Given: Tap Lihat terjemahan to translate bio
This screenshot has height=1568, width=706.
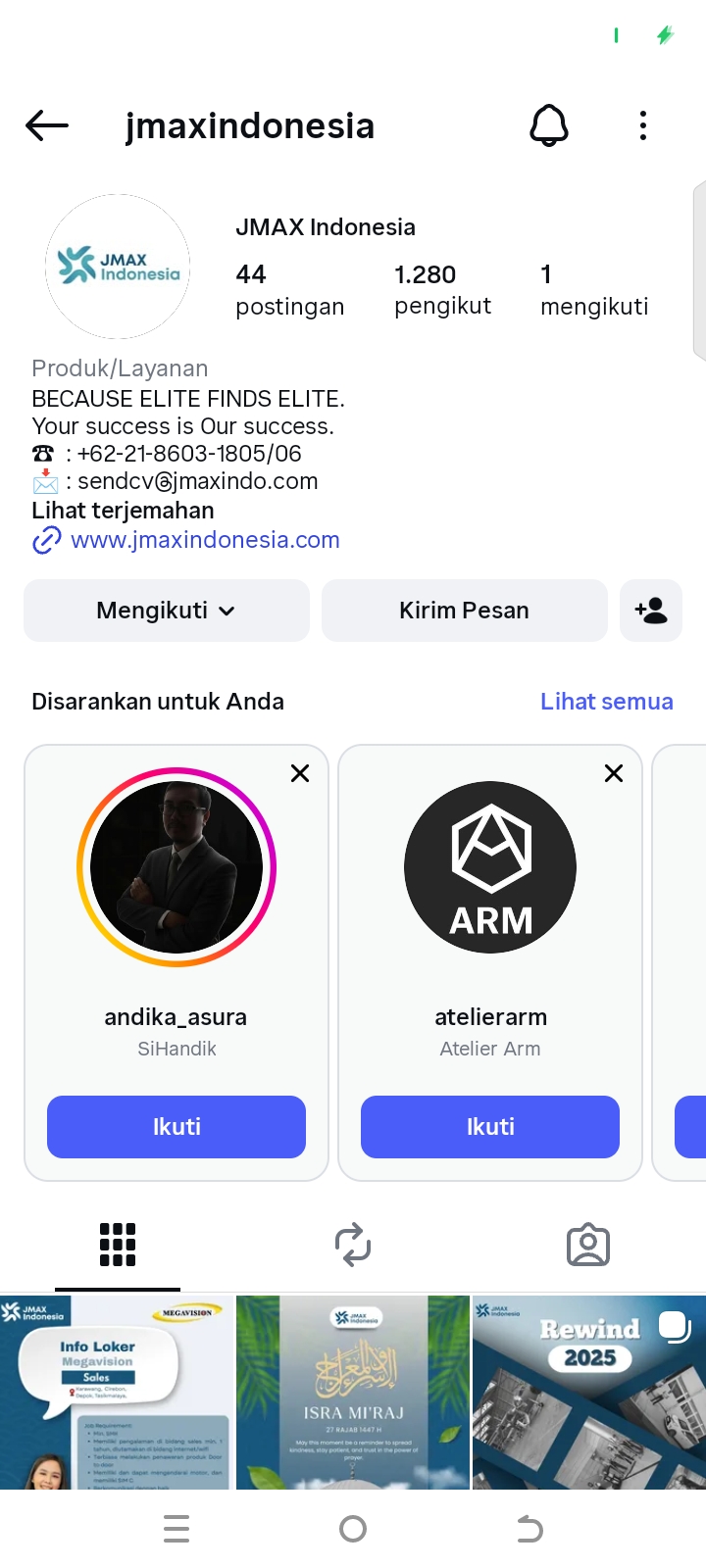Looking at the screenshot, I should pyautogui.click(x=123, y=511).
